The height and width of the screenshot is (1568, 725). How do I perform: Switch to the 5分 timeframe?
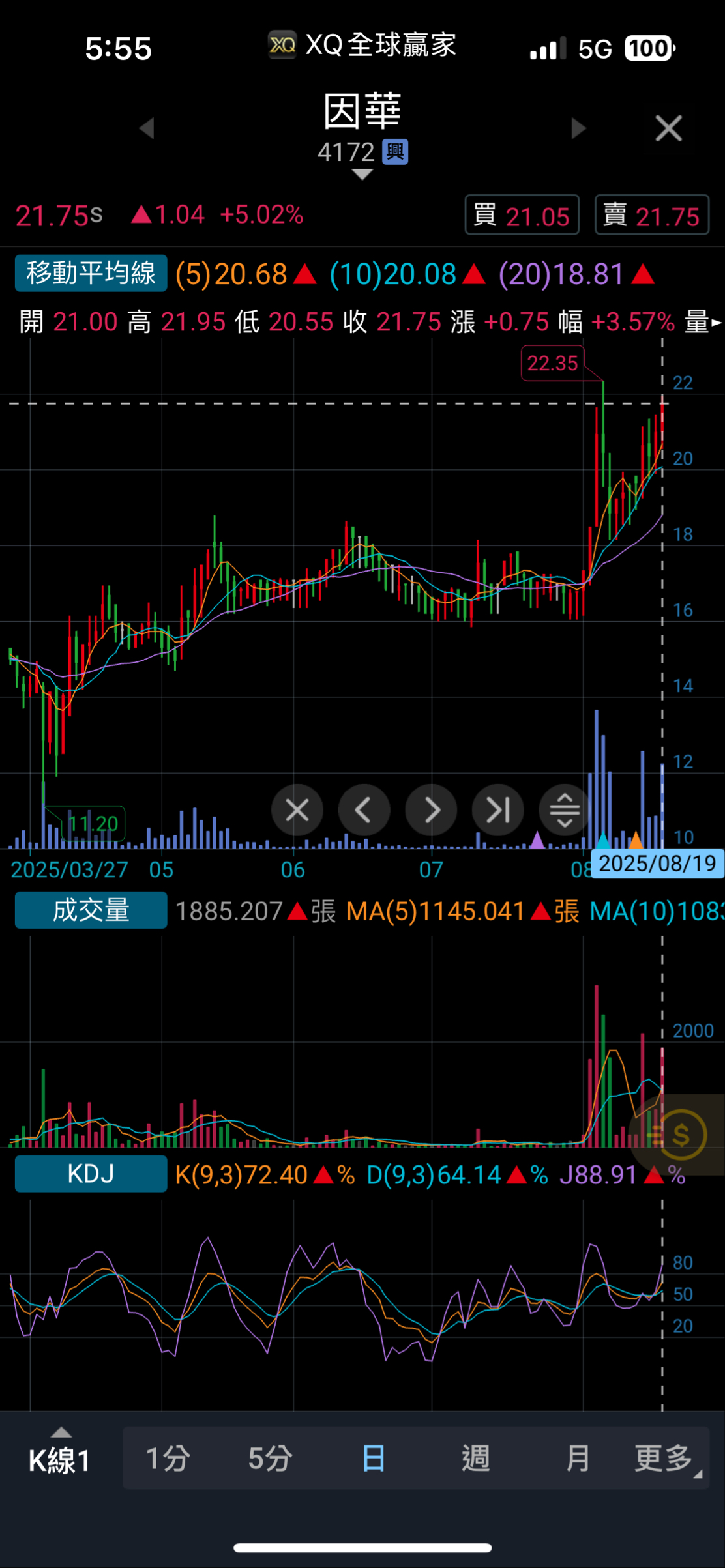coord(270,1459)
